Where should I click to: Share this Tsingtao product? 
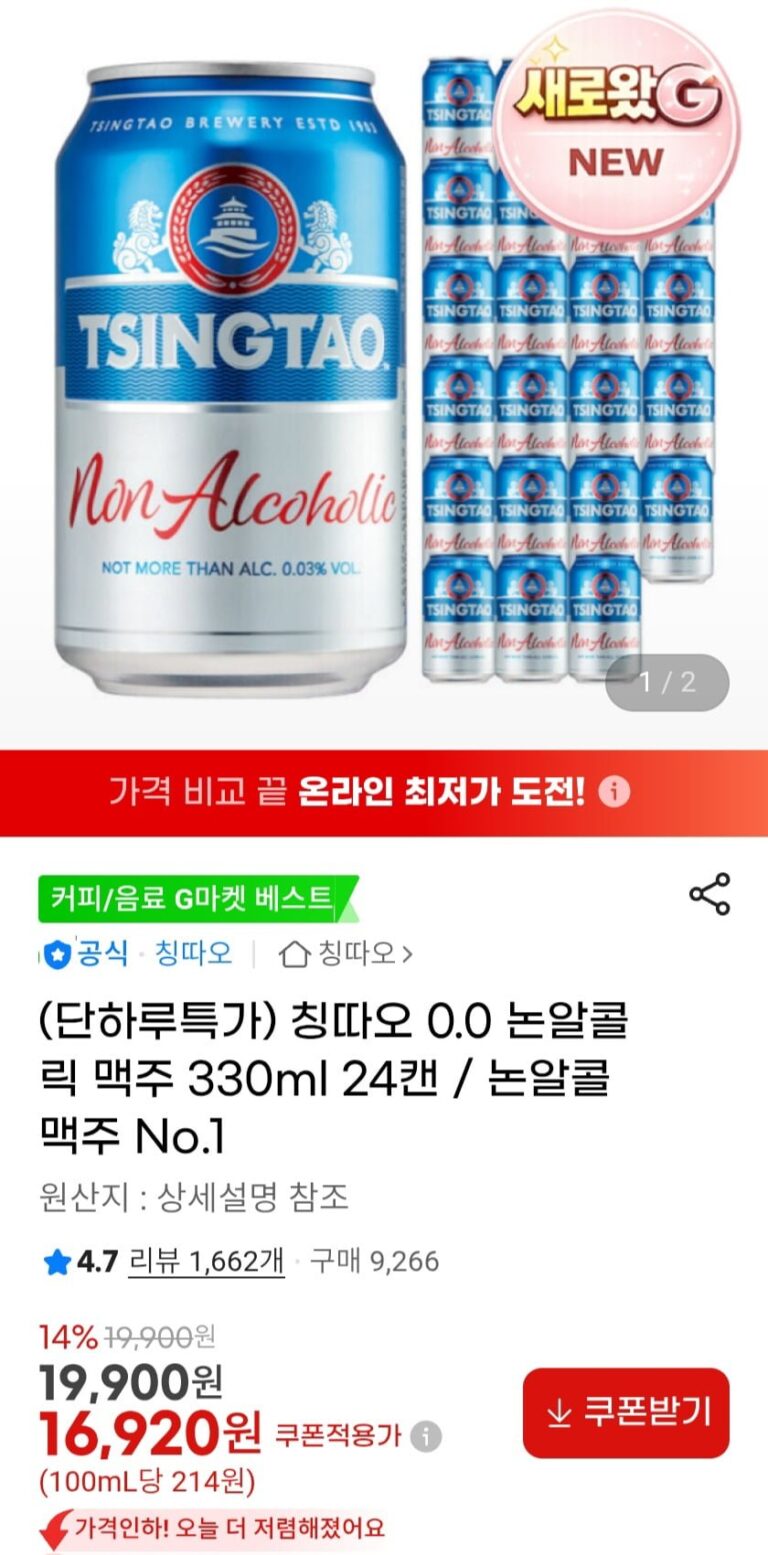pos(710,894)
